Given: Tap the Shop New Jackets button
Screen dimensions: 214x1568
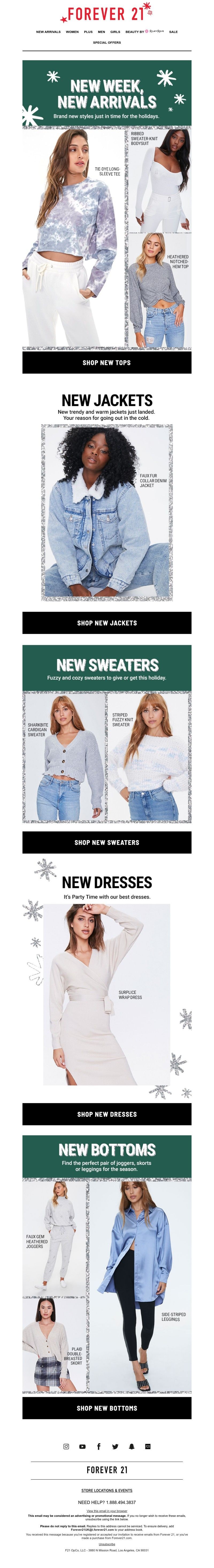Looking at the screenshot, I should click(x=107, y=623).
